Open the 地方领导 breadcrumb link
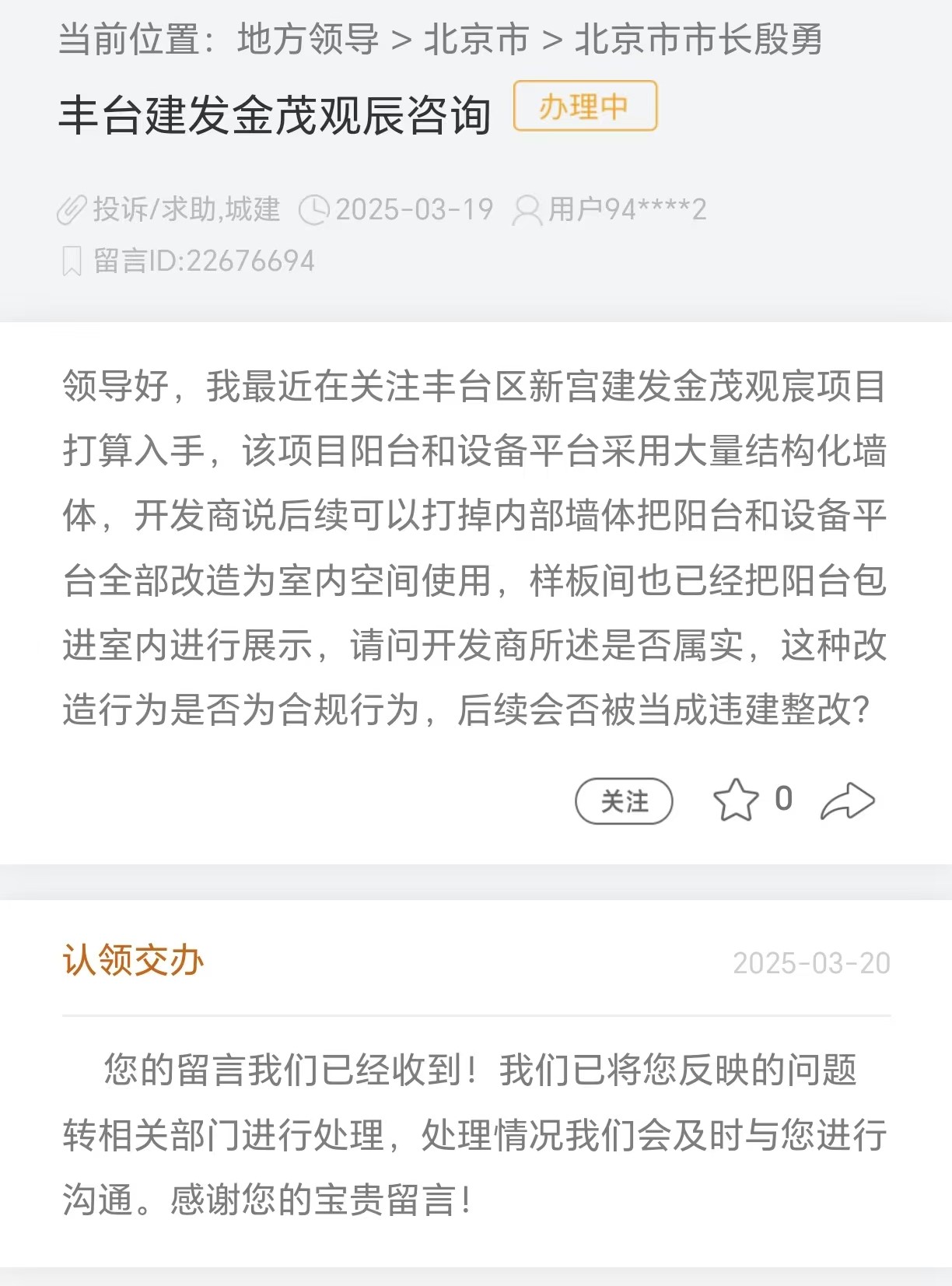Screen dimensions: 952x1286 tap(308, 39)
